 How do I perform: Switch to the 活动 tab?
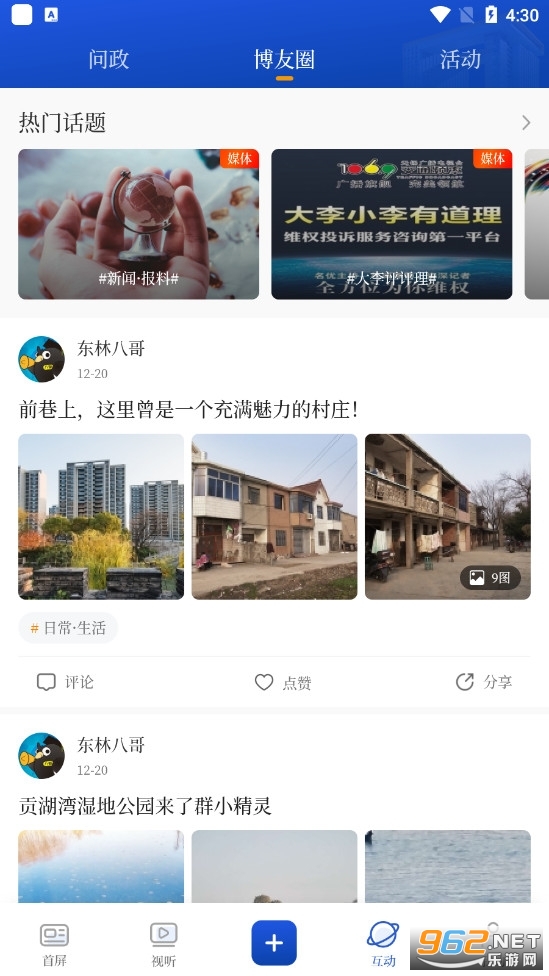point(460,59)
